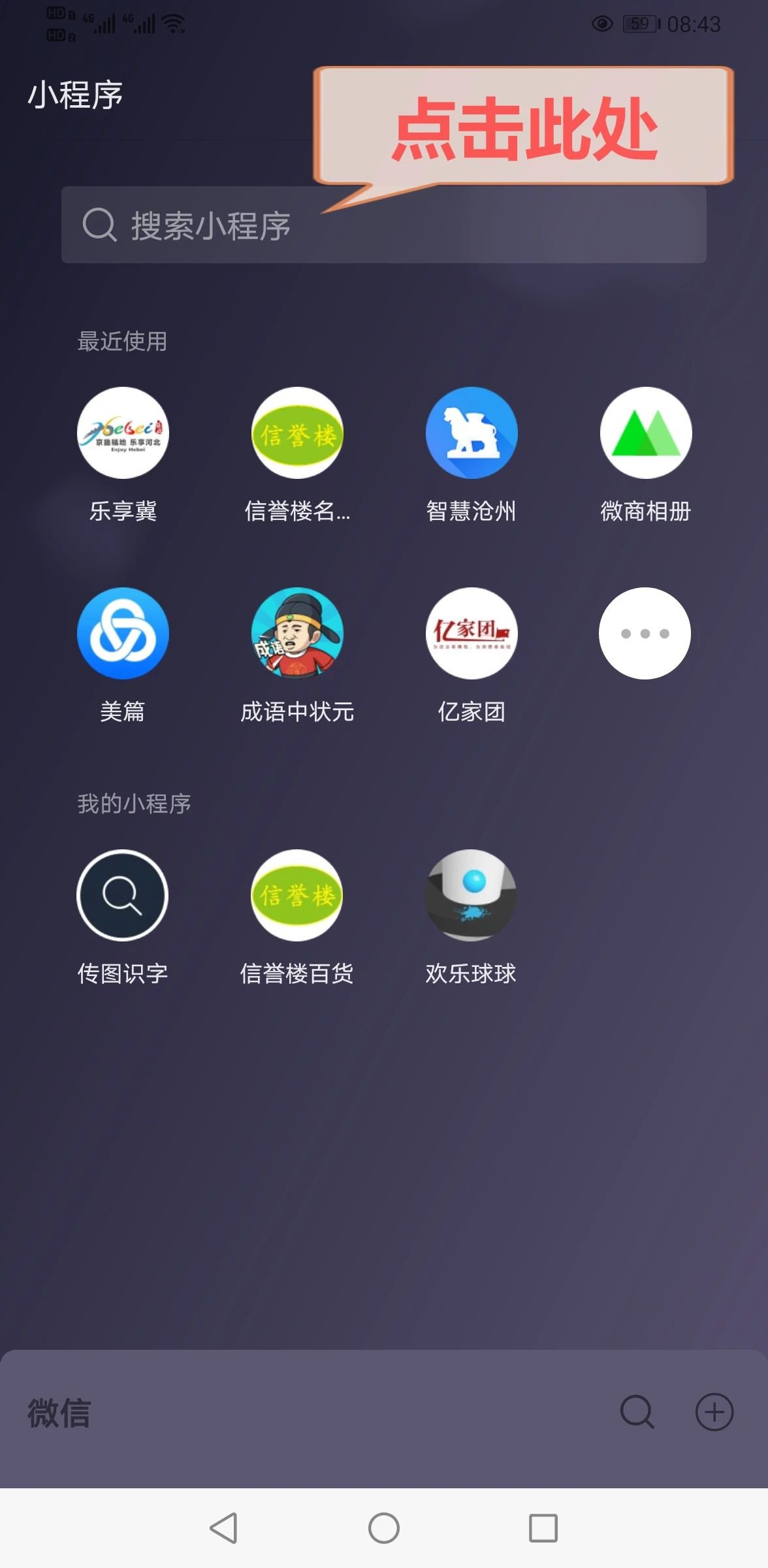Tap the search icon in the 微信 bar
The width and height of the screenshot is (768, 1568).
coord(637,1413)
